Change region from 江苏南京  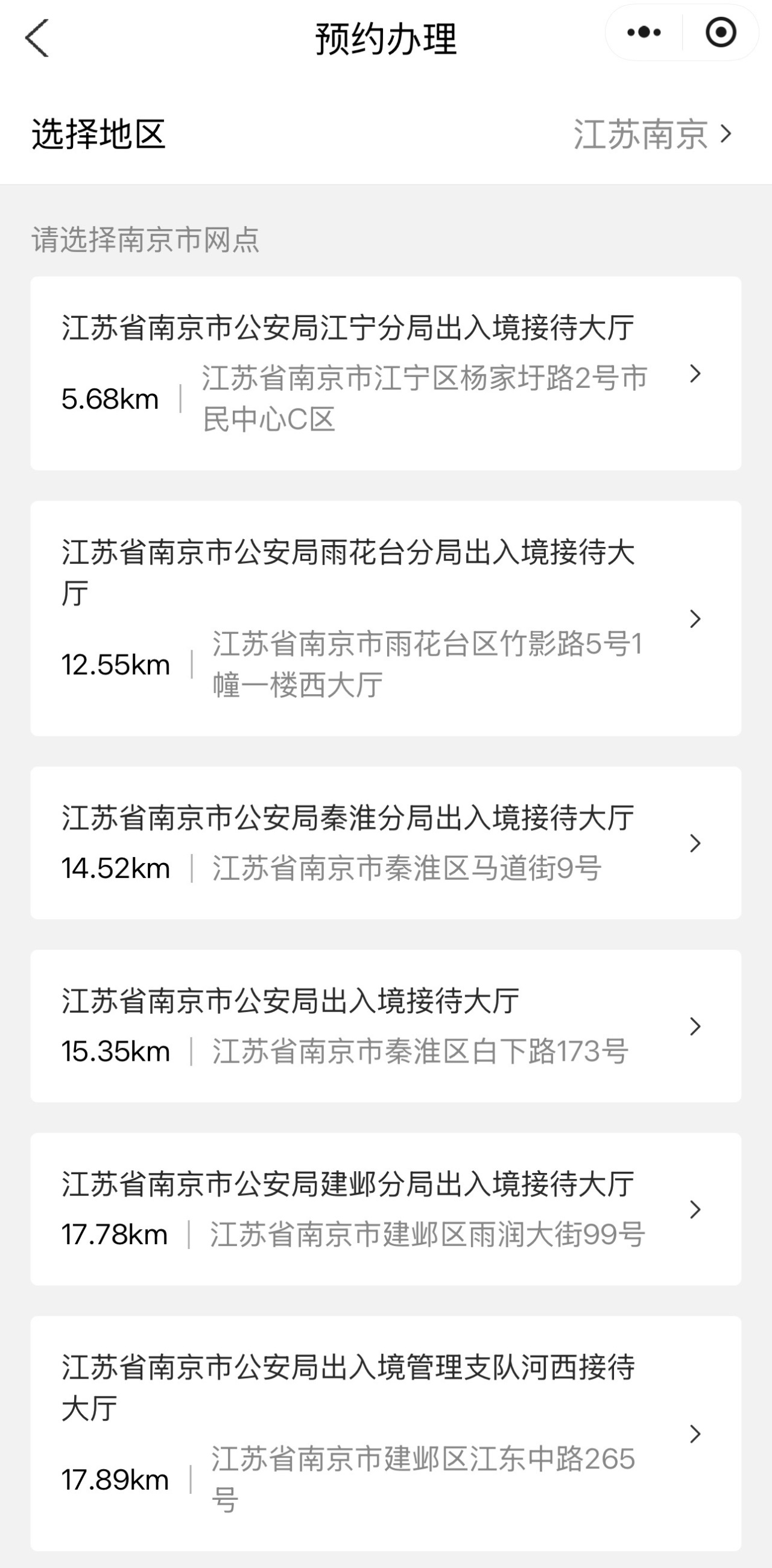[x=651, y=134]
